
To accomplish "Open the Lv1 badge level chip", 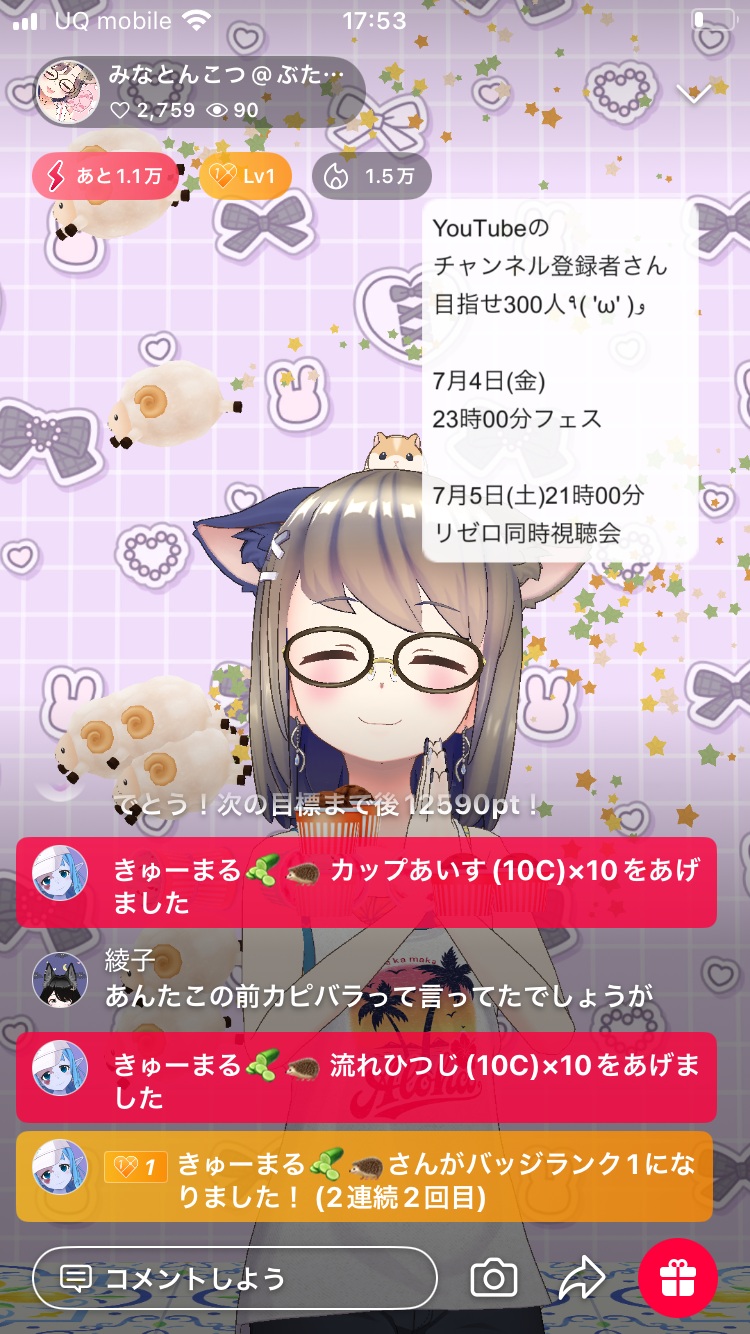I will (x=245, y=177).
